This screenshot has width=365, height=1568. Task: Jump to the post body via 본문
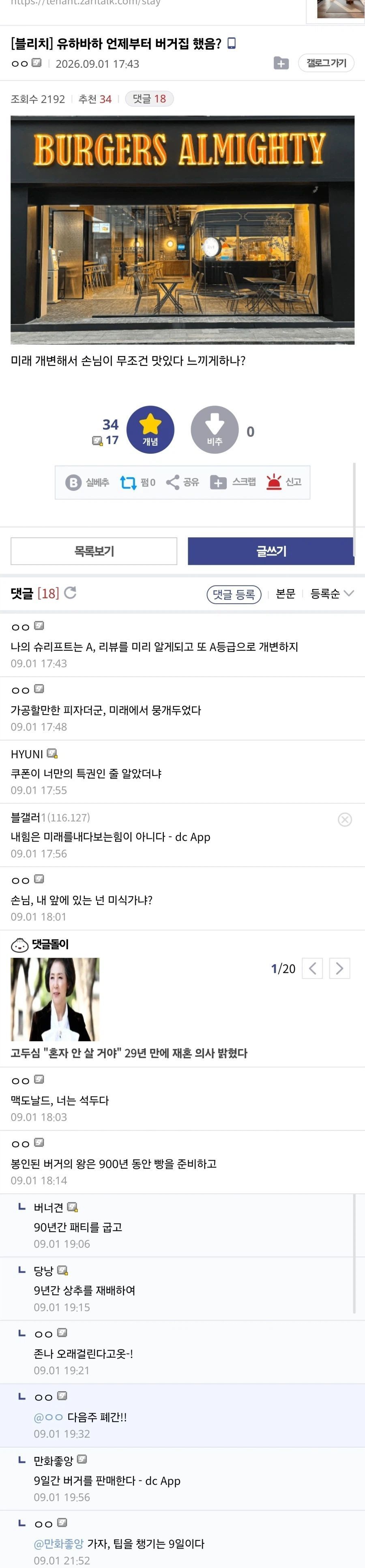pyautogui.click(x=286, y=594)
